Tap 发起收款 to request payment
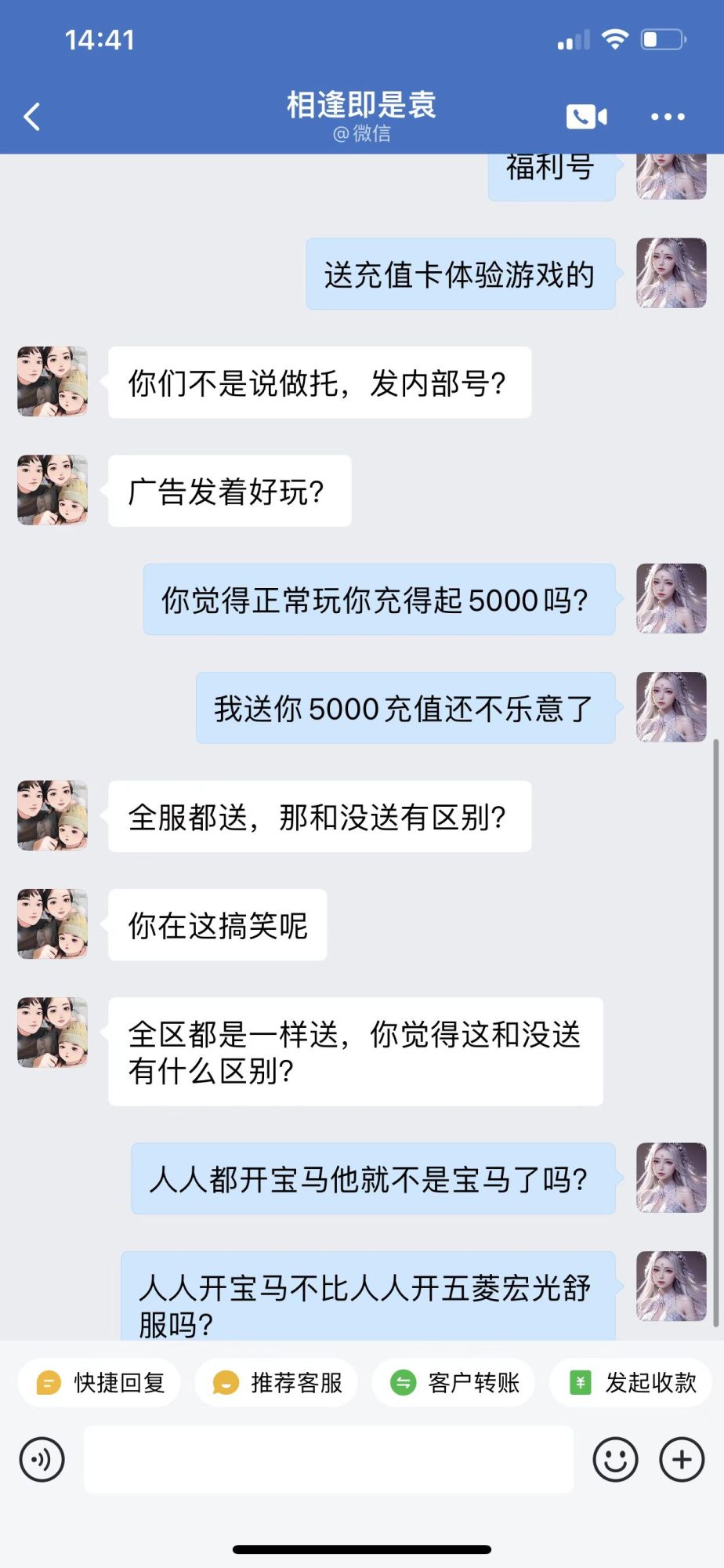This screenshot has height=1568, width=724. tap(632, 1382)
